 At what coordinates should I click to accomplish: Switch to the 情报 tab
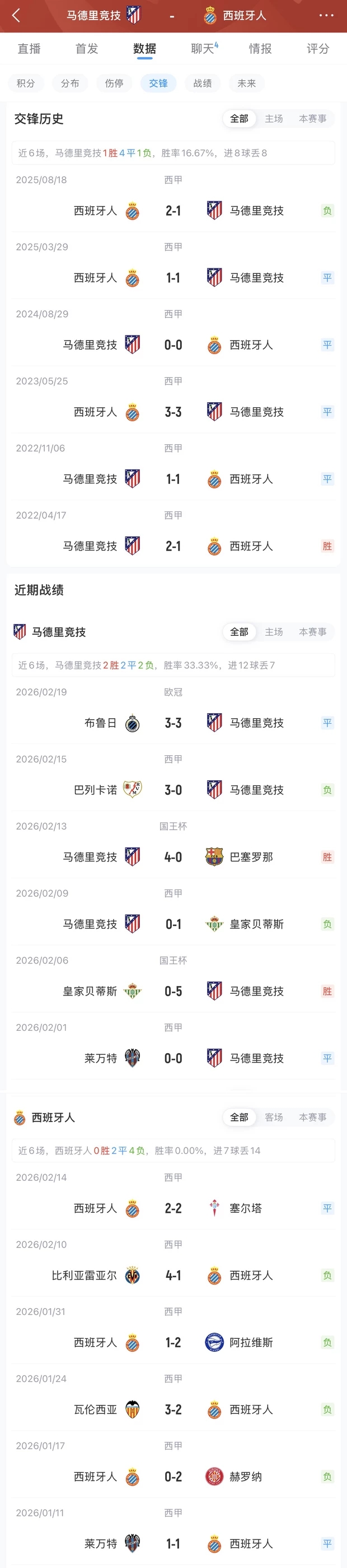pyautogui.click(x=260, y=49)
